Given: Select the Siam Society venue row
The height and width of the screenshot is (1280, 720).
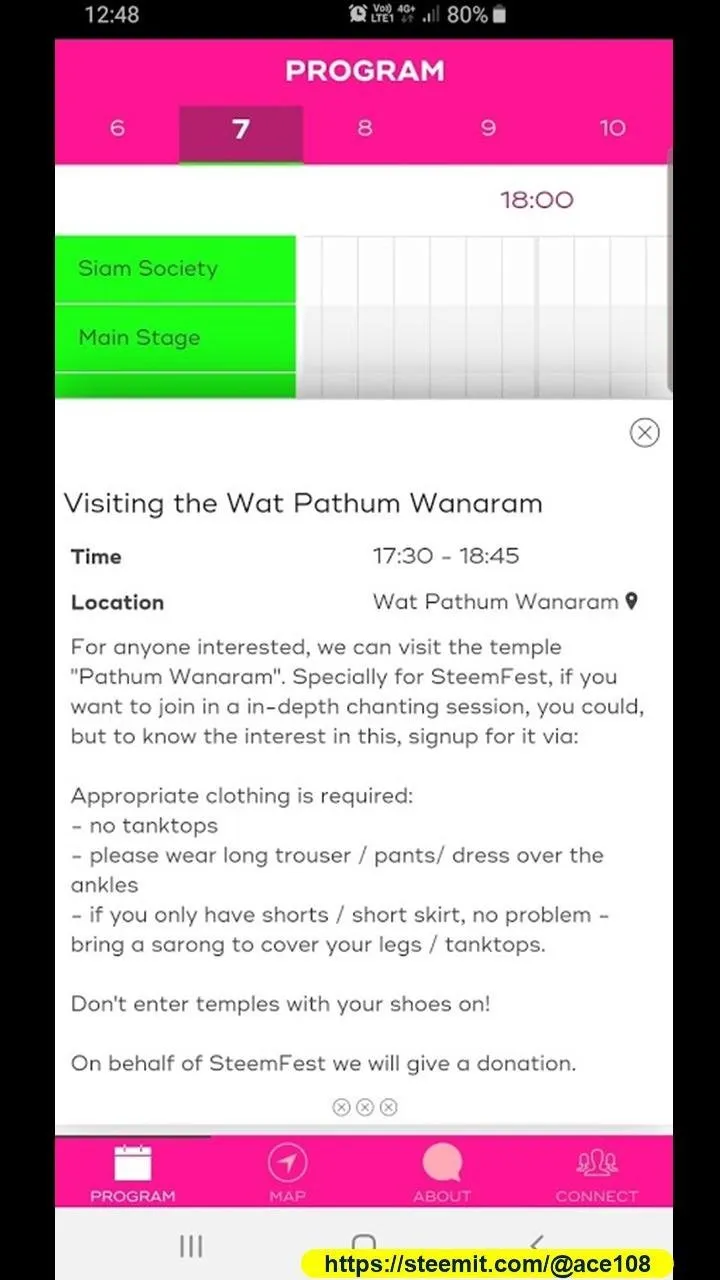Looking at the screenshot, I should (x=175, y=269).
